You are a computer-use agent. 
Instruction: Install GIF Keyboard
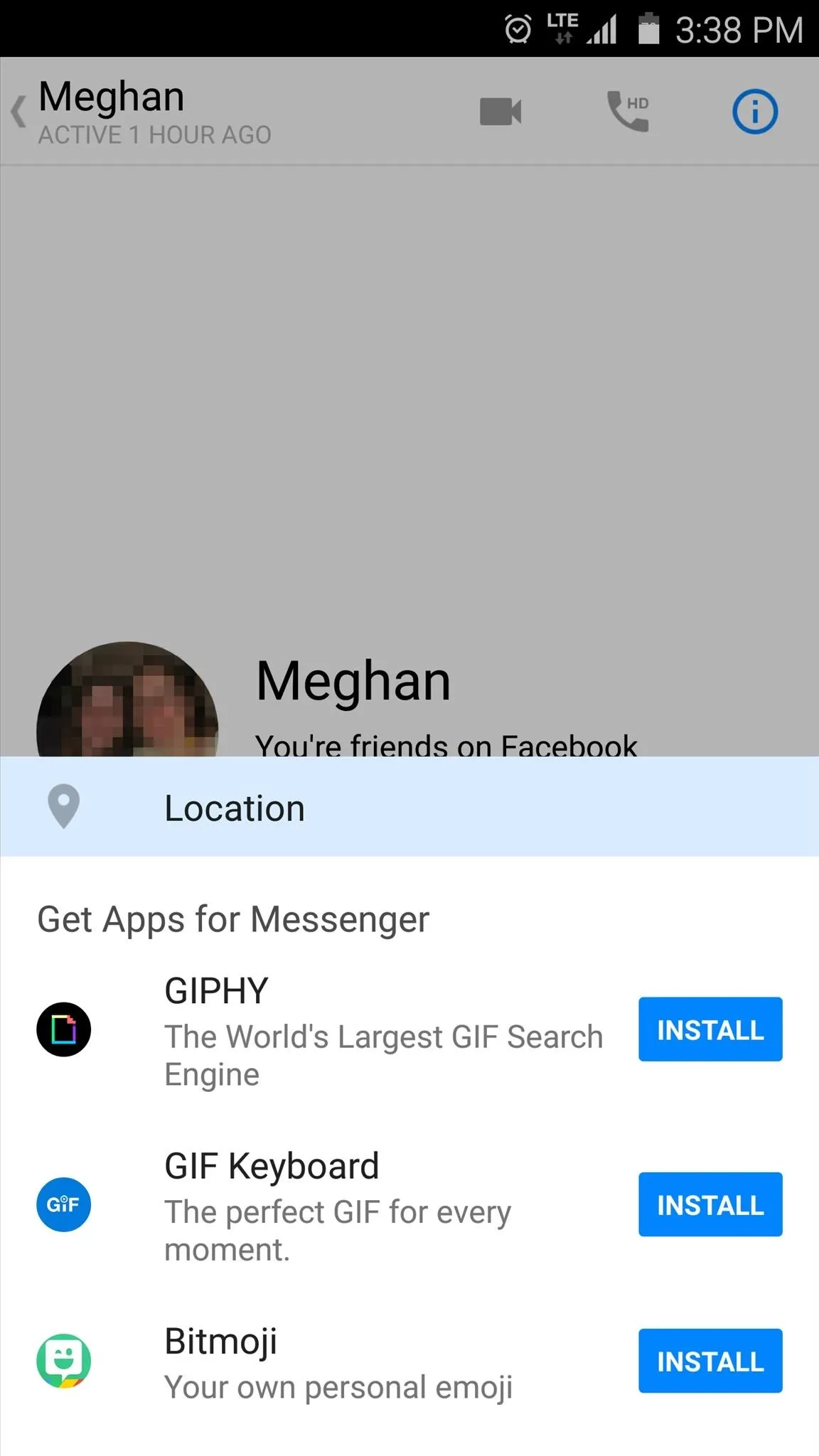point(710,1204)
